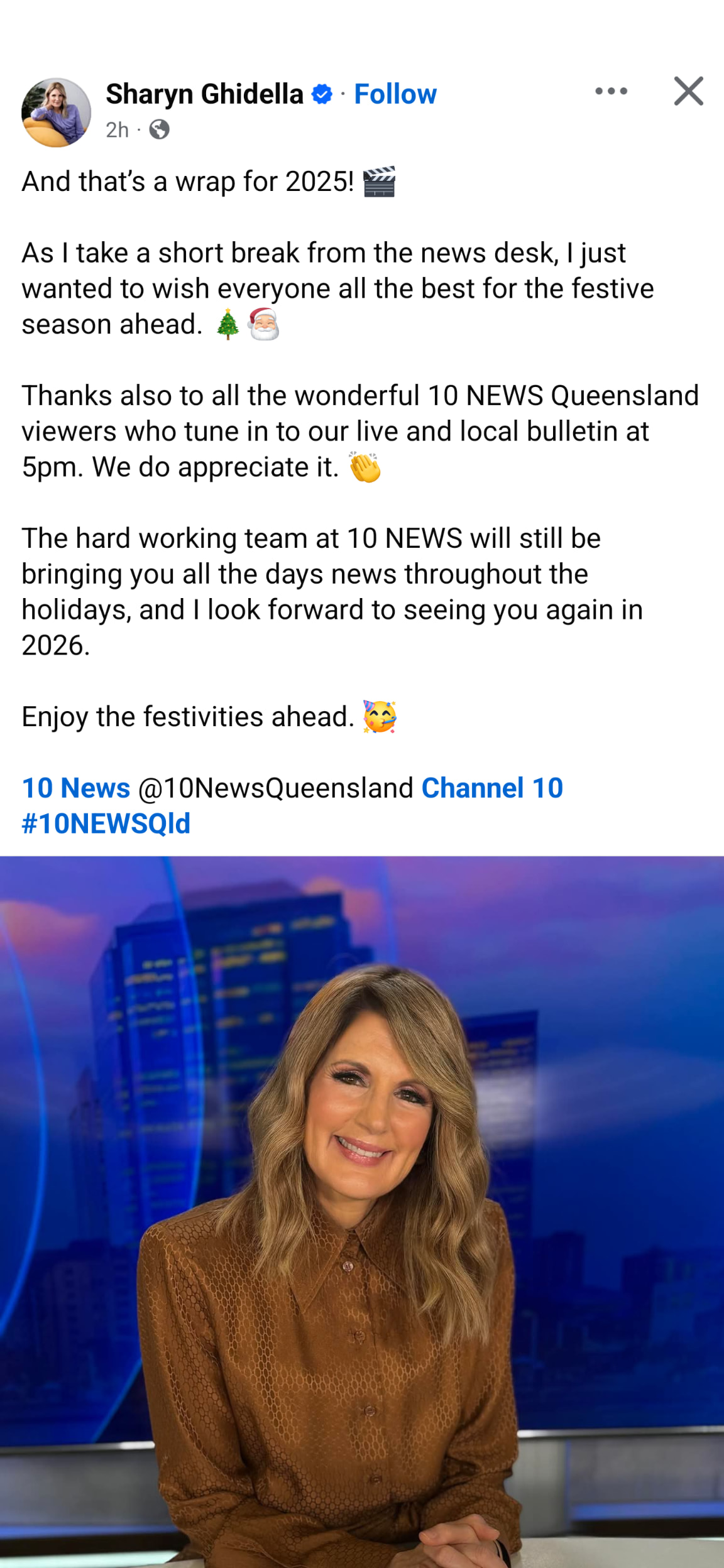
Task: Open the Channel 10 page link
Action: [492, 788]
